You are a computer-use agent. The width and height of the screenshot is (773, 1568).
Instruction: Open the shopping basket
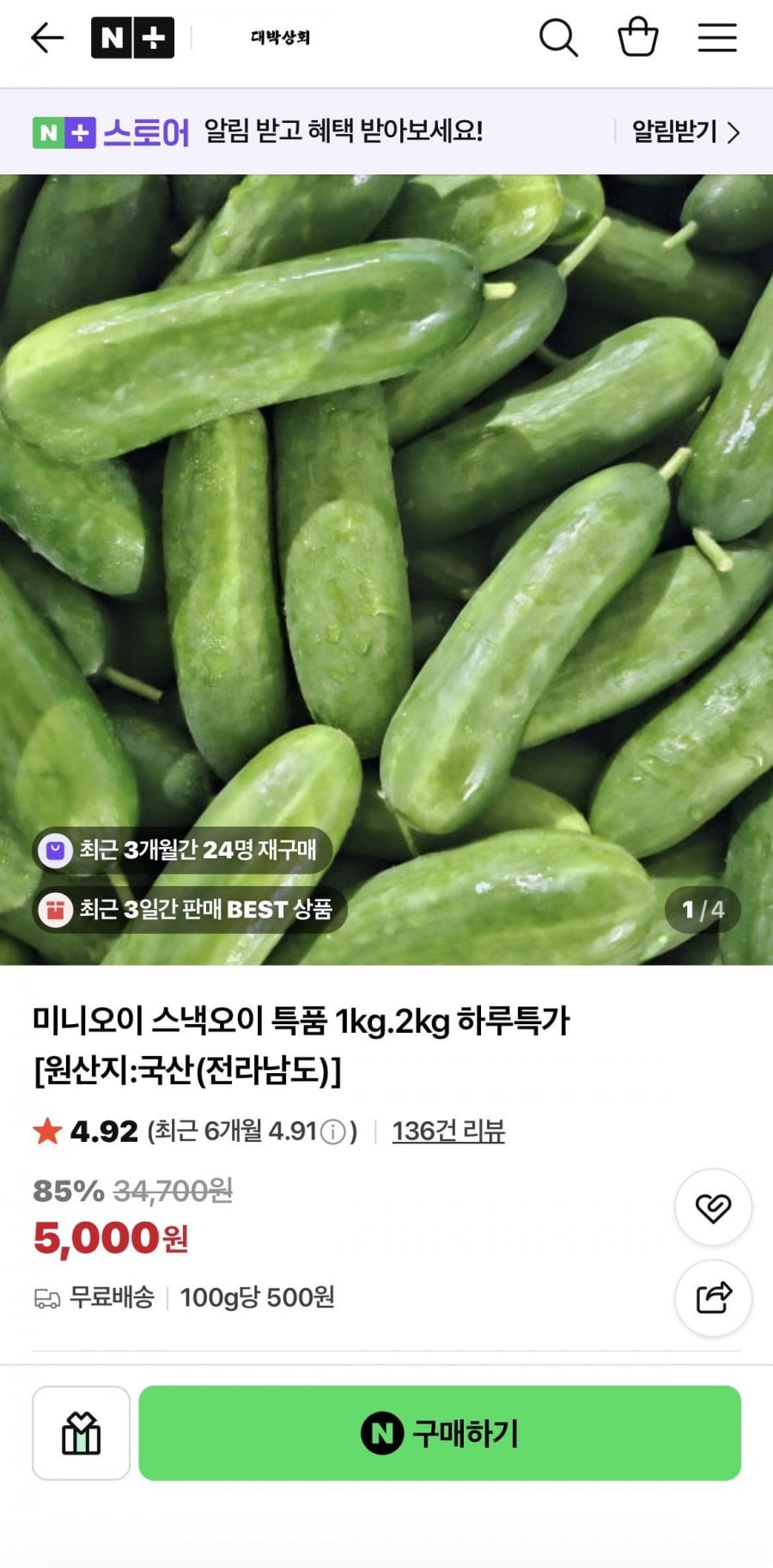(x=638, y=38)
